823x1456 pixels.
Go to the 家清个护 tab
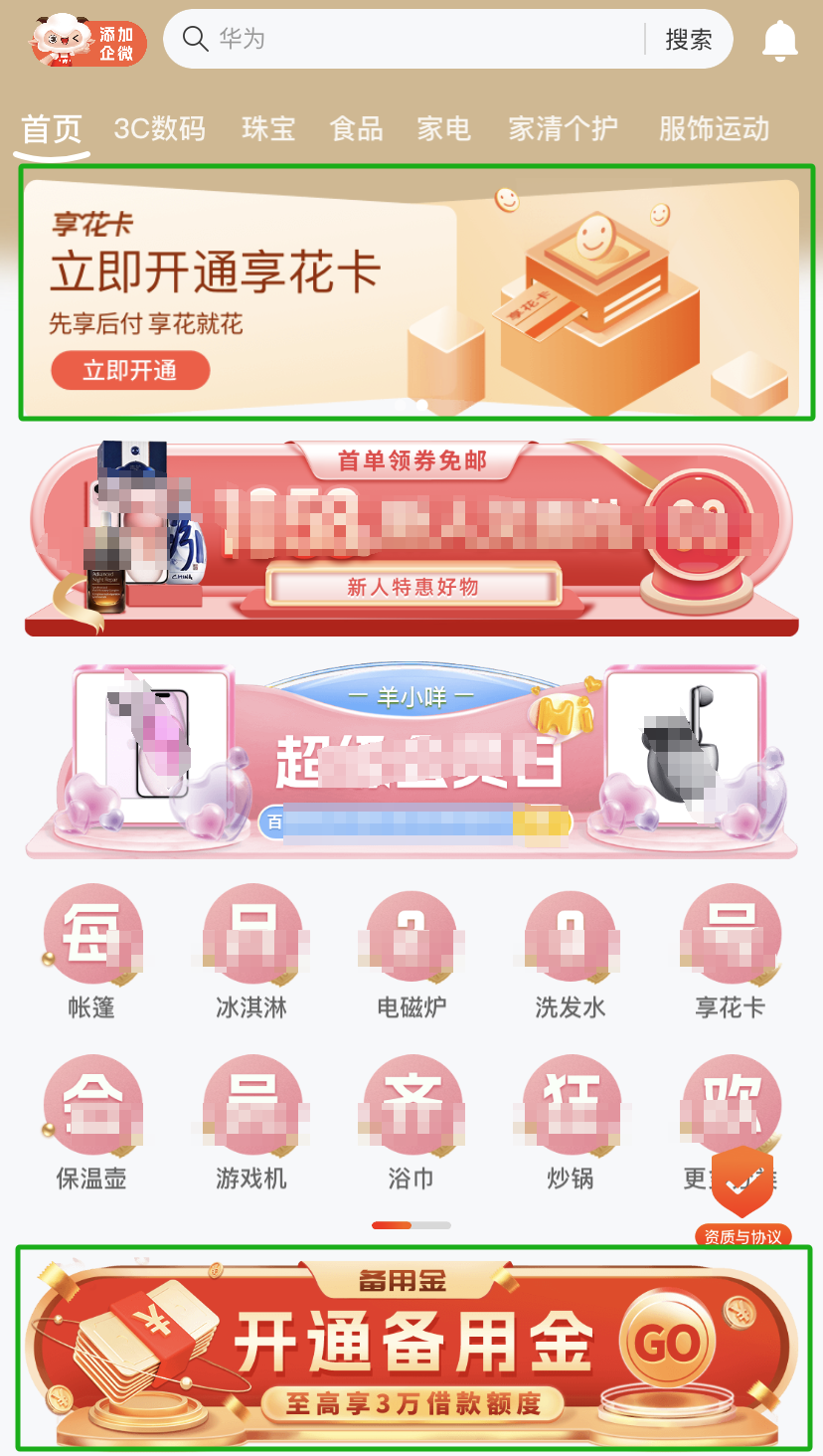[x=563, y=128]
